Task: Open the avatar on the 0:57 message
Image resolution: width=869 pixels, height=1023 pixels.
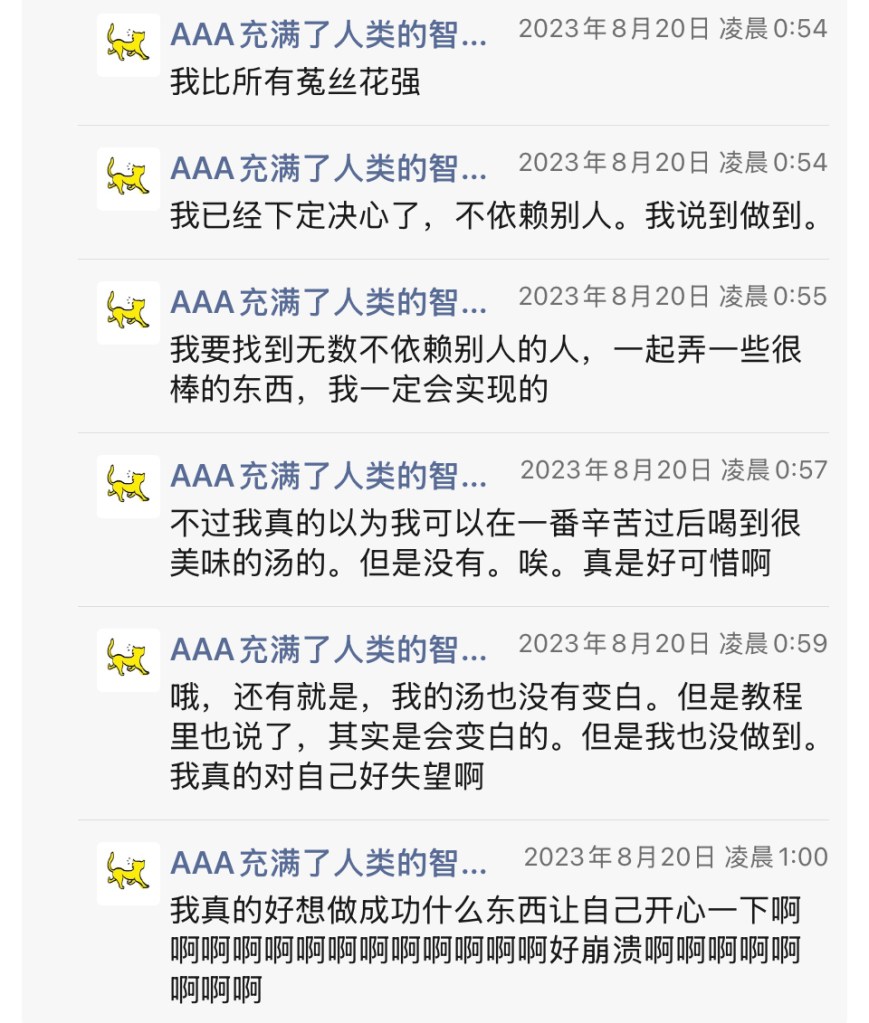Action: [128, 486]
